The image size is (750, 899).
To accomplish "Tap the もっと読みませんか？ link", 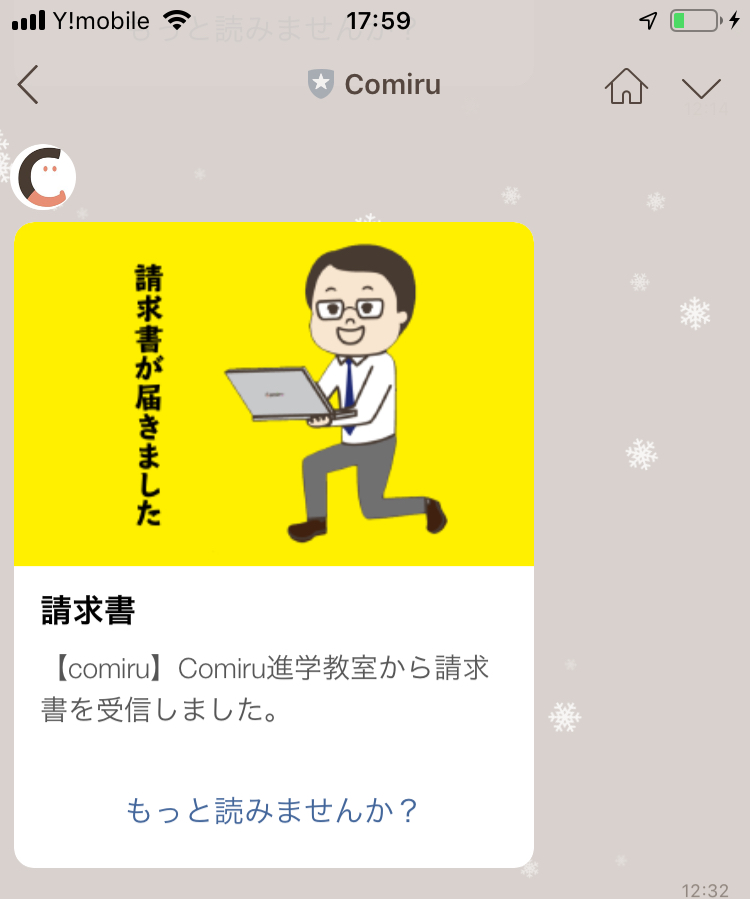I will pos(272,810).
